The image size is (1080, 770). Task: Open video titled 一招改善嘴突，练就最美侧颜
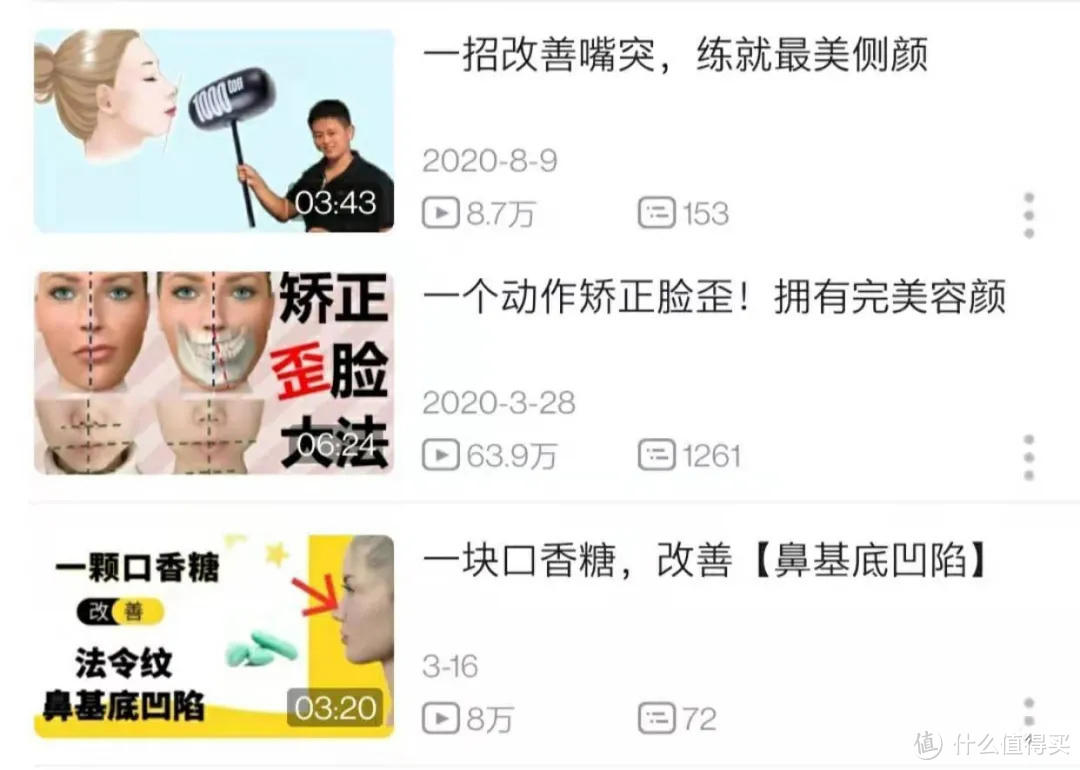tap(675, 55)
